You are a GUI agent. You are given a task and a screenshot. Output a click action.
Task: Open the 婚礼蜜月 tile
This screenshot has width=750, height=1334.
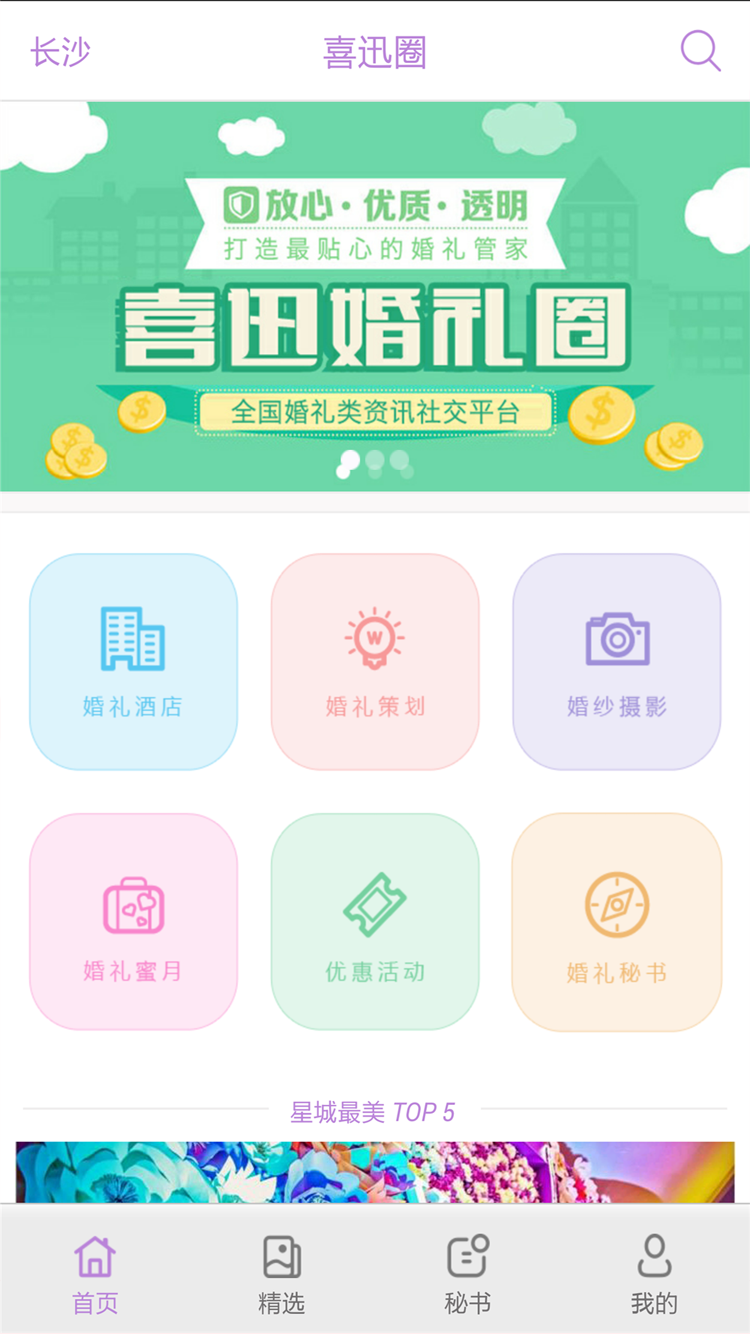coord(133,921)
